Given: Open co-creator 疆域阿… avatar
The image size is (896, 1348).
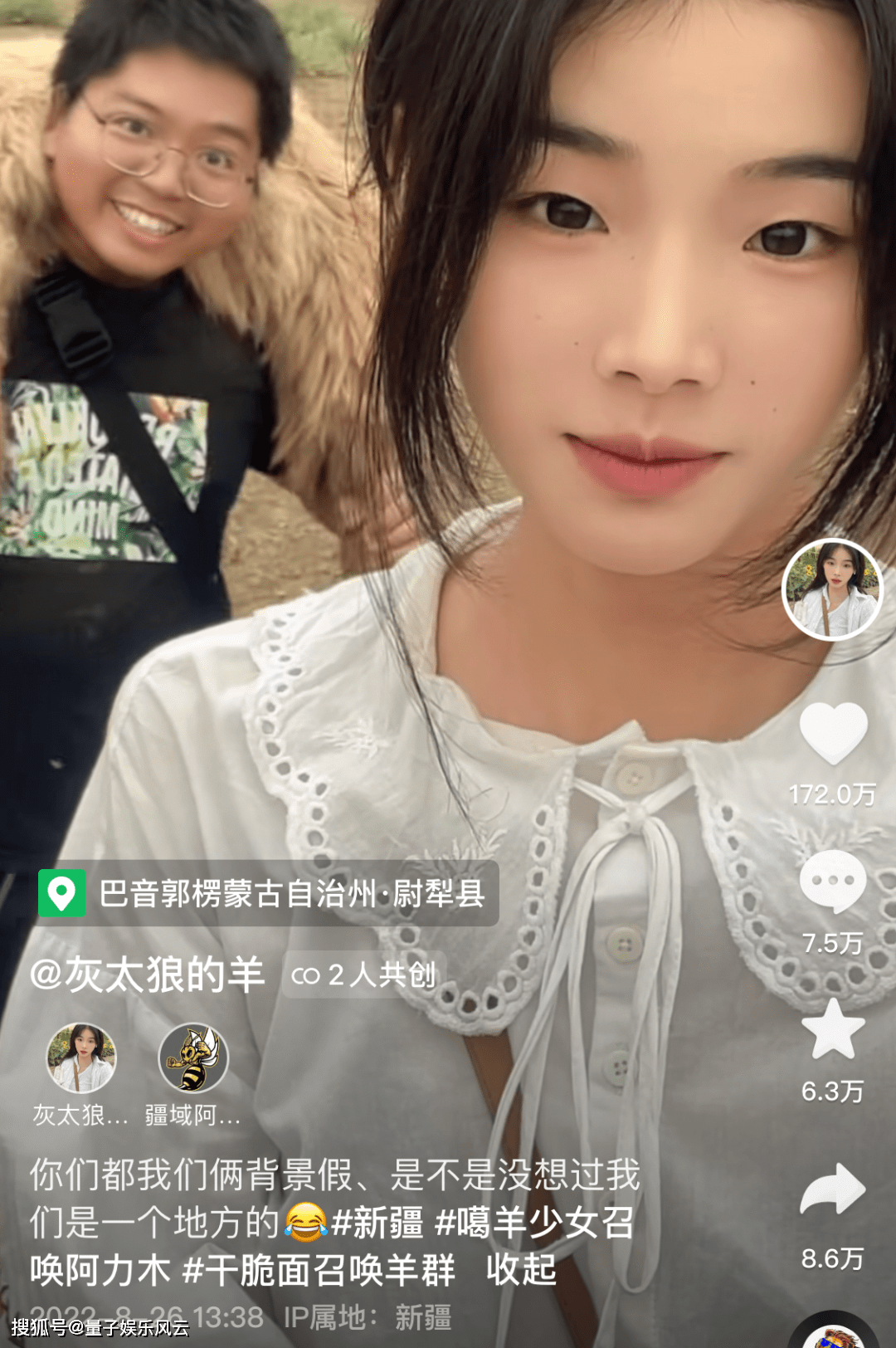Looking at the screenshot, I should point(192,1057).
